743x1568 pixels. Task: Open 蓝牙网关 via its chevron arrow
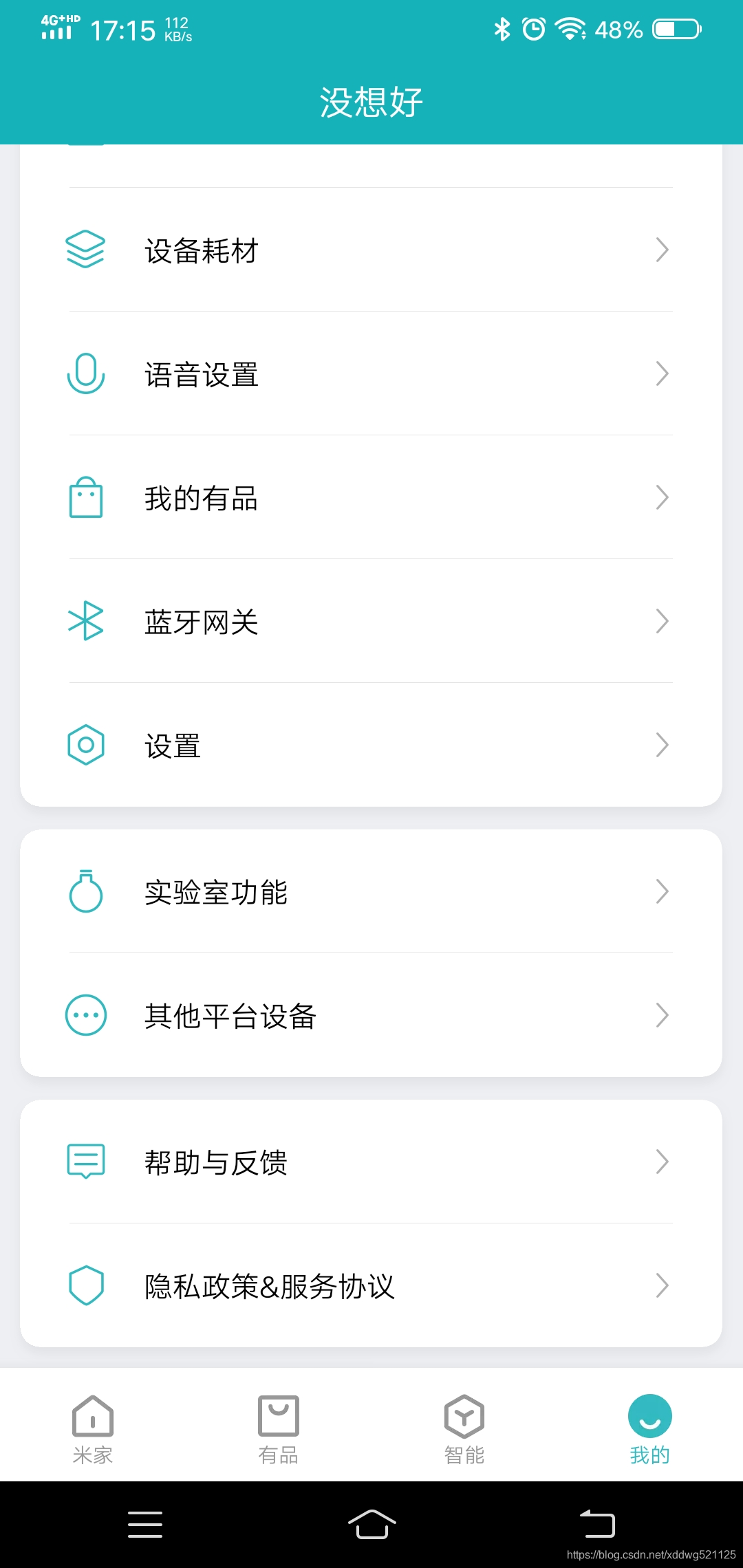coord(662,621)
